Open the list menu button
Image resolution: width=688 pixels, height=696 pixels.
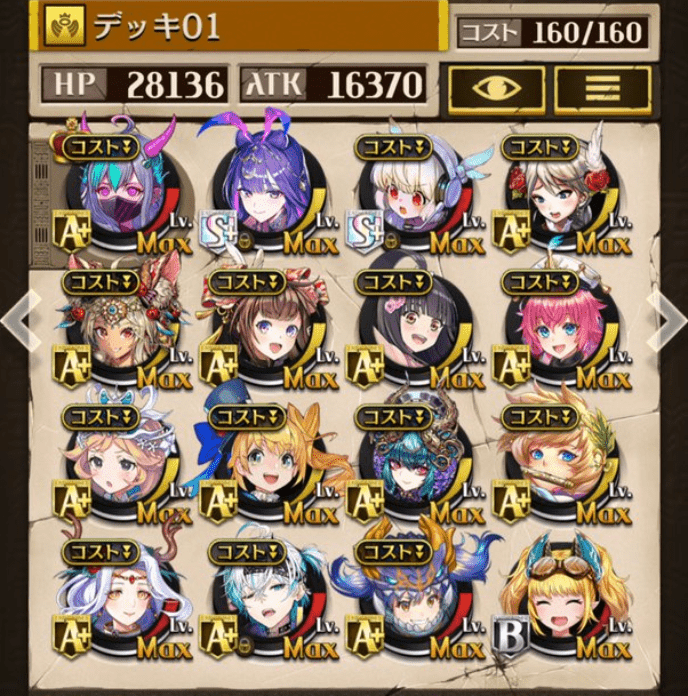(x=602, y=88)
